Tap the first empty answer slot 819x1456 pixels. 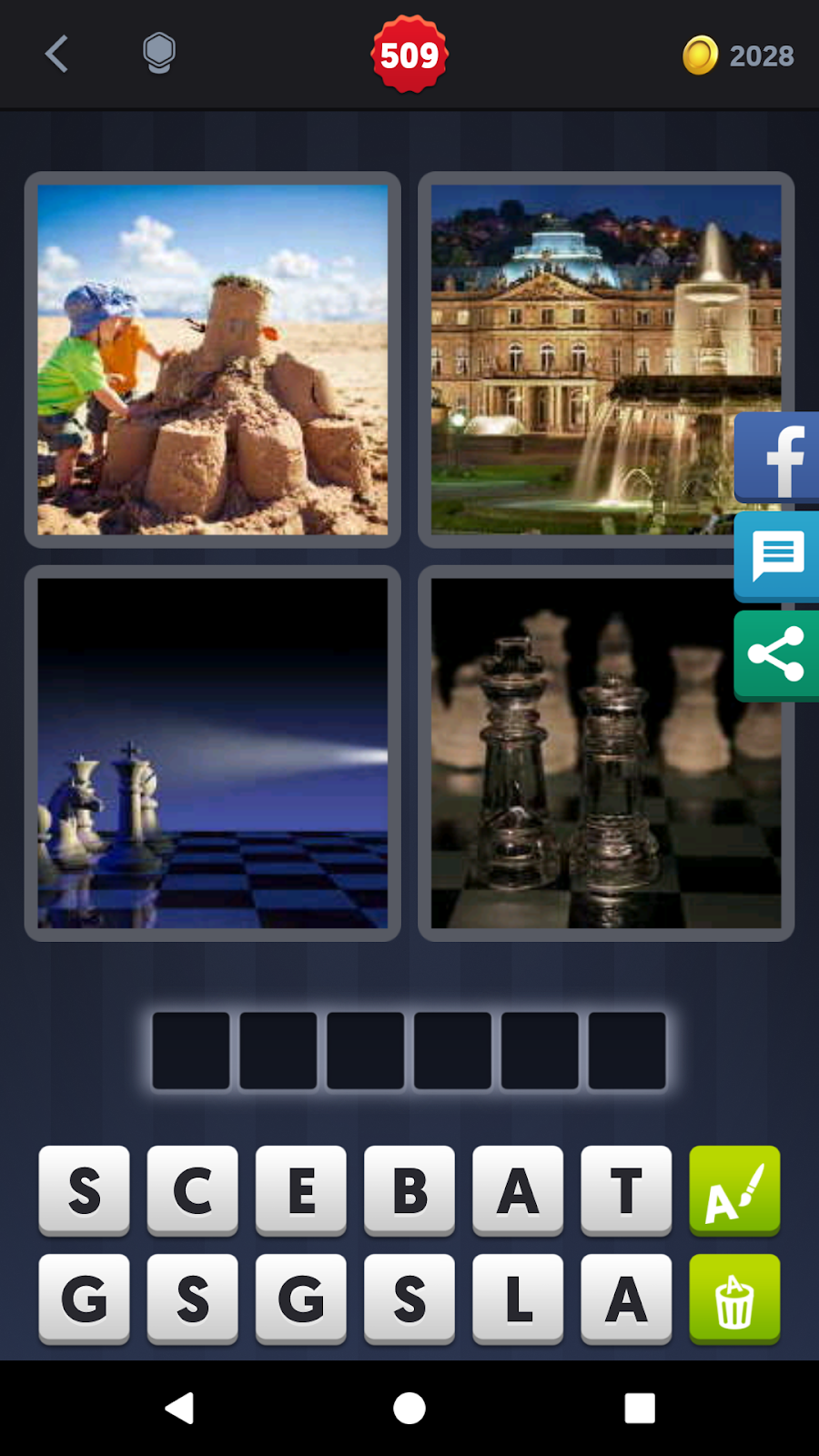coord(191,1050)
